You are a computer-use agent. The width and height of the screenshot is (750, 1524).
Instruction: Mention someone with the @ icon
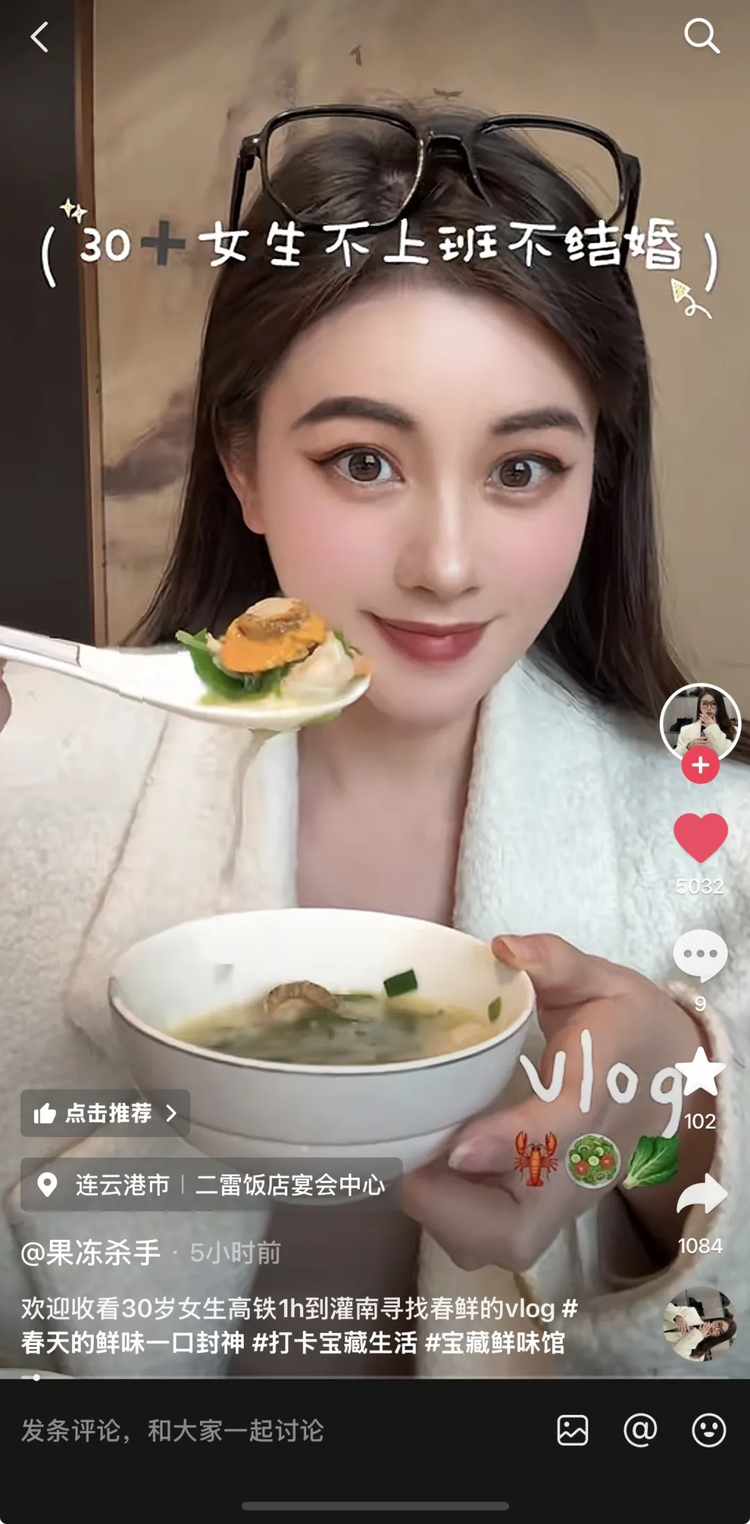tap(640, 1431)
